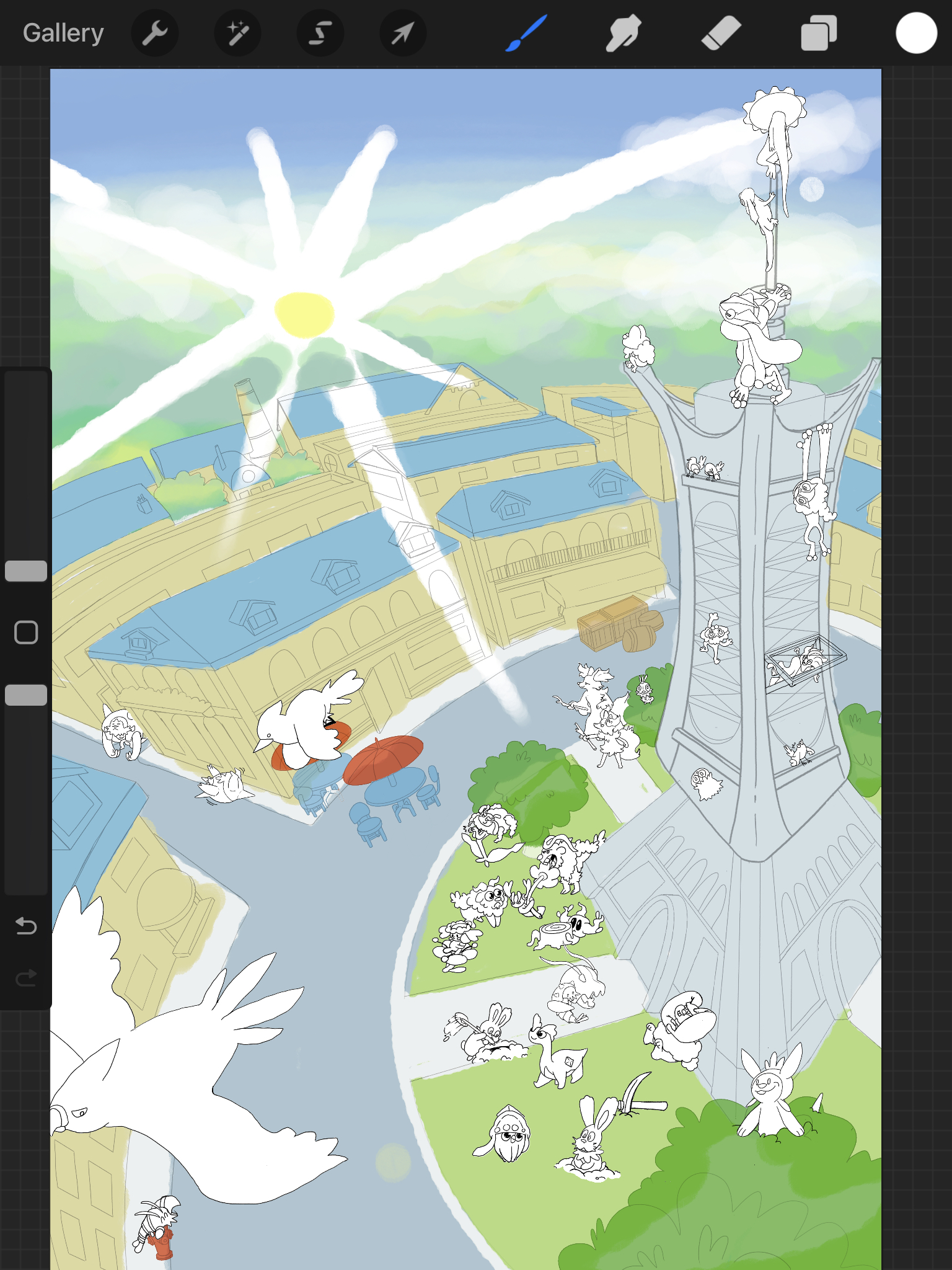Open the white color picker circle

(916, 33)
